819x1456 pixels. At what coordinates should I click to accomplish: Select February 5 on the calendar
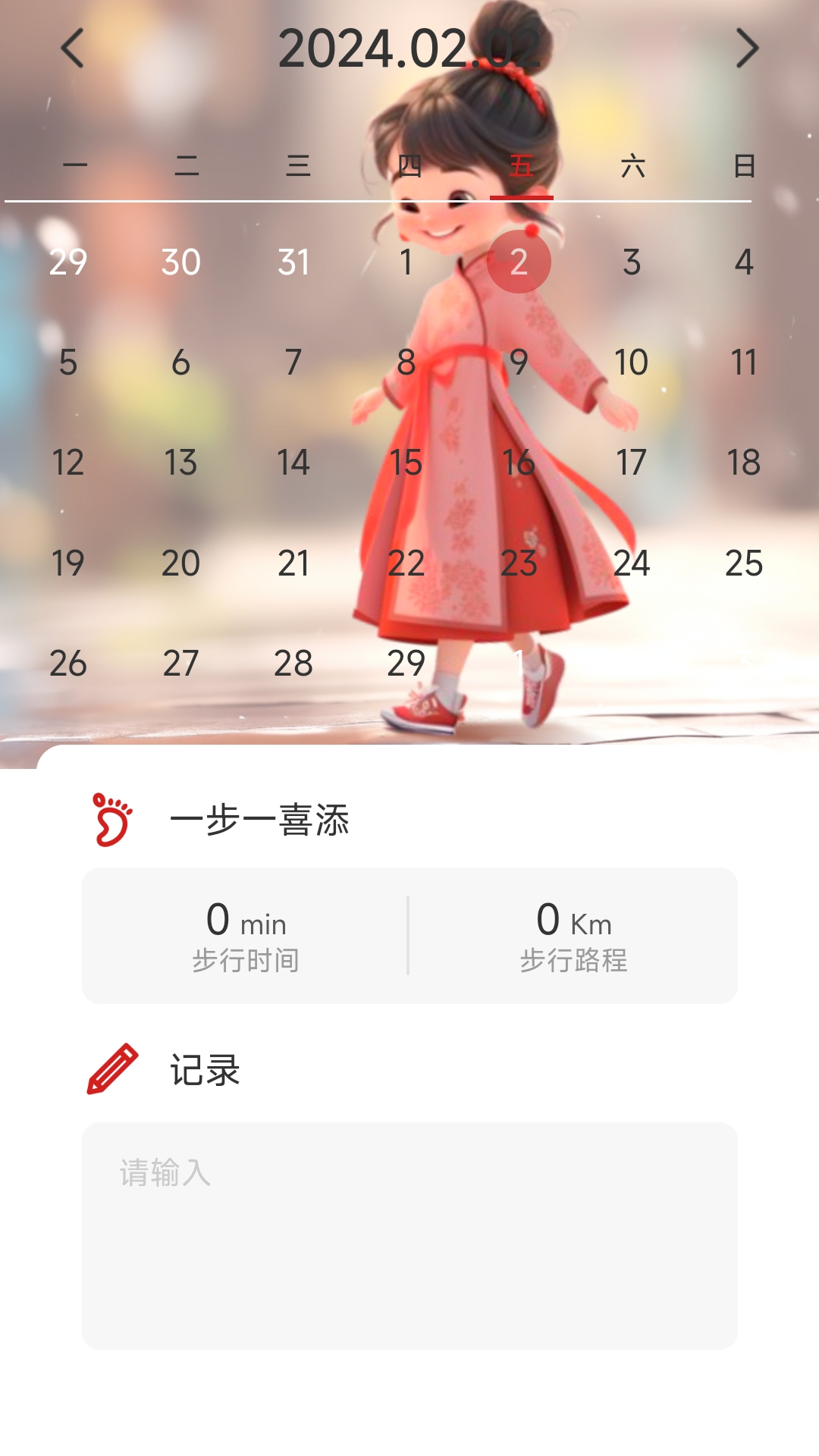click(68, 362)
